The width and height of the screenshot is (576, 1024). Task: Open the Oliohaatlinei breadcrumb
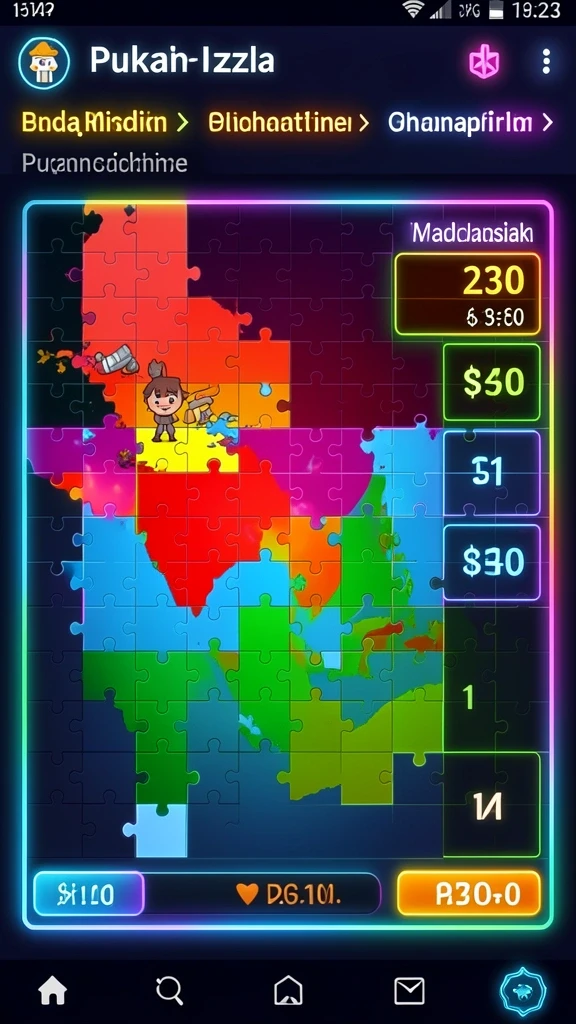(289, 122)
